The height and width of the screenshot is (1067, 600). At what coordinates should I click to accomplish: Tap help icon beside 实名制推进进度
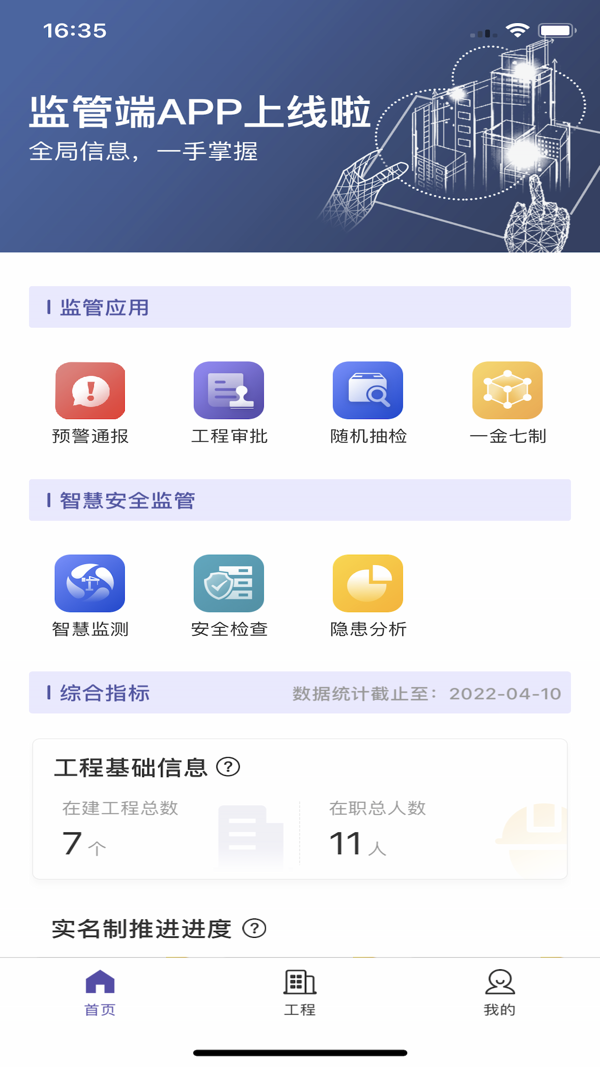255,929
